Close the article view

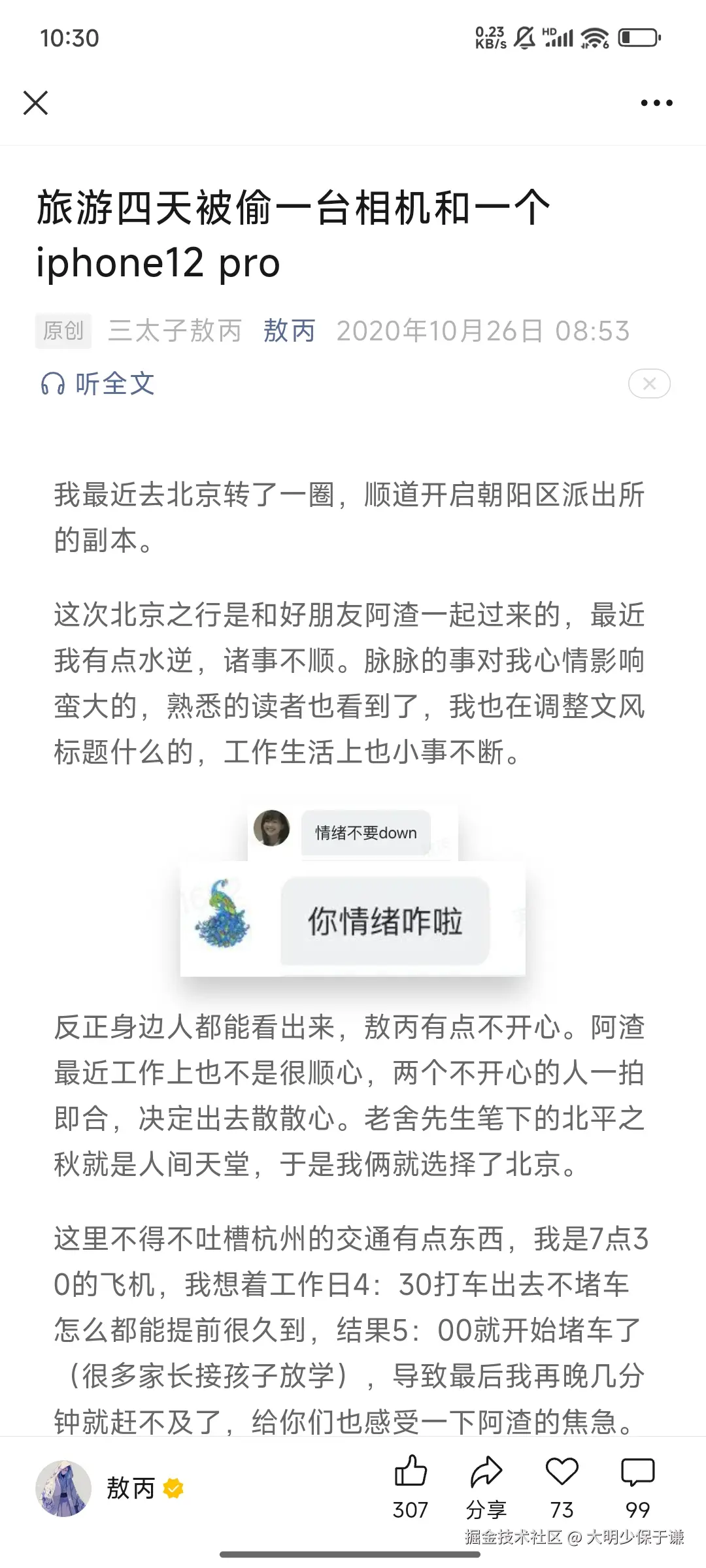coord(36,103)
